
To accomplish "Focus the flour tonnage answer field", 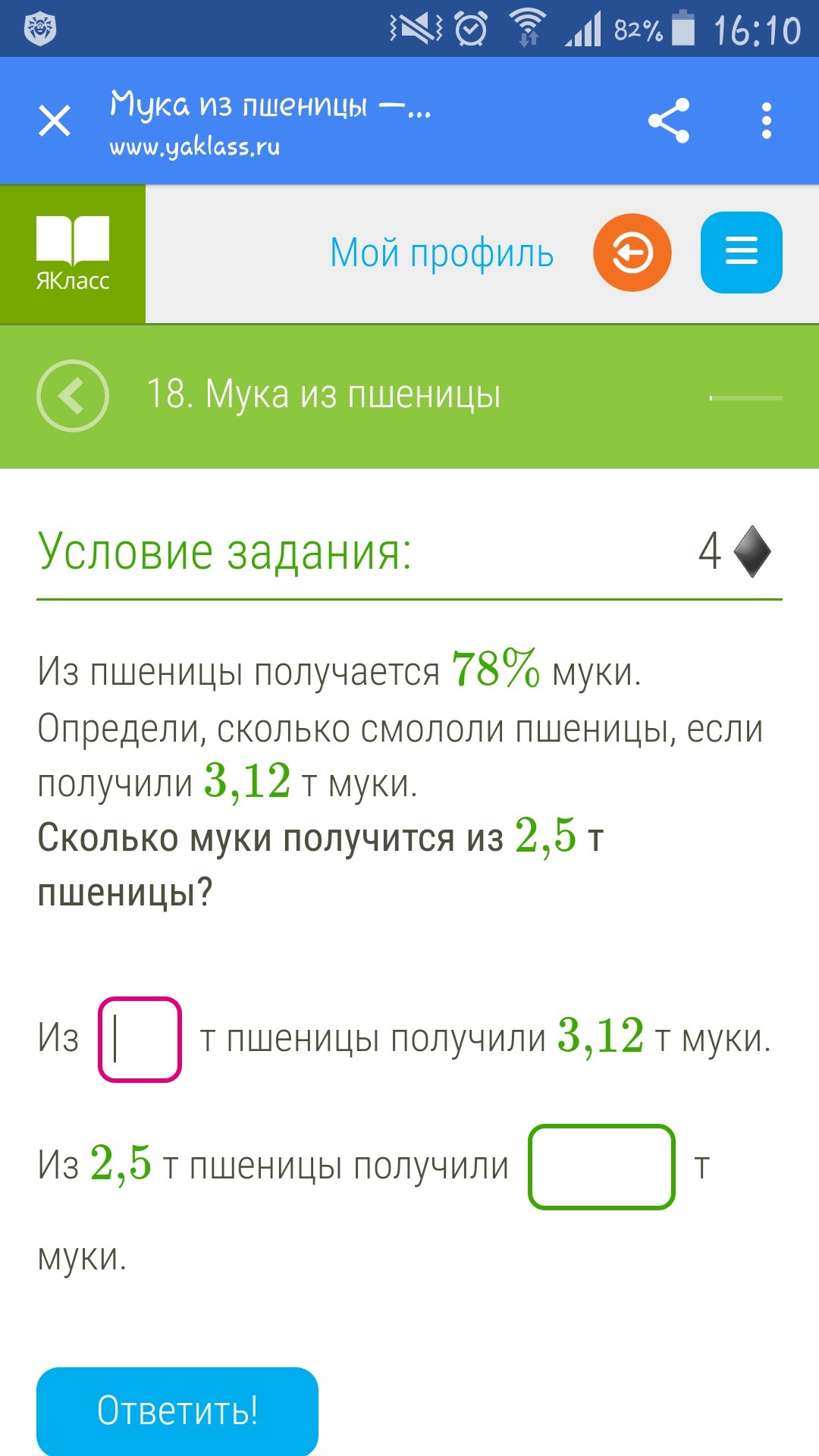I will (x=601, y=1166).
